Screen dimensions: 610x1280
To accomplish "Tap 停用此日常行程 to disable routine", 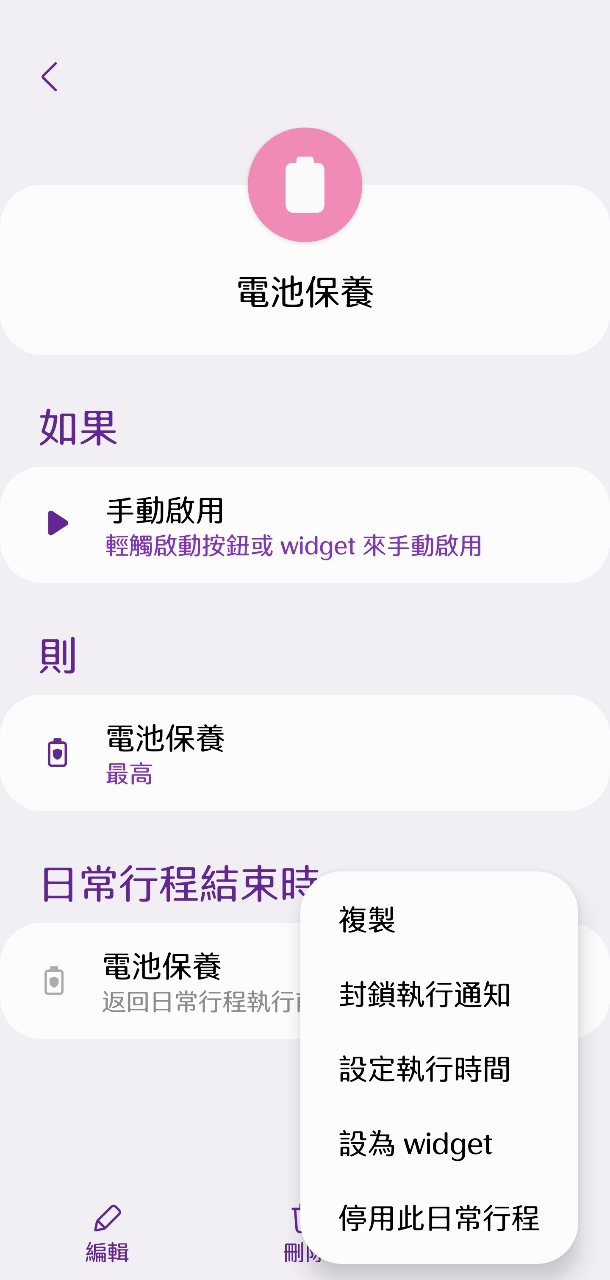I will coord(439,1218).
